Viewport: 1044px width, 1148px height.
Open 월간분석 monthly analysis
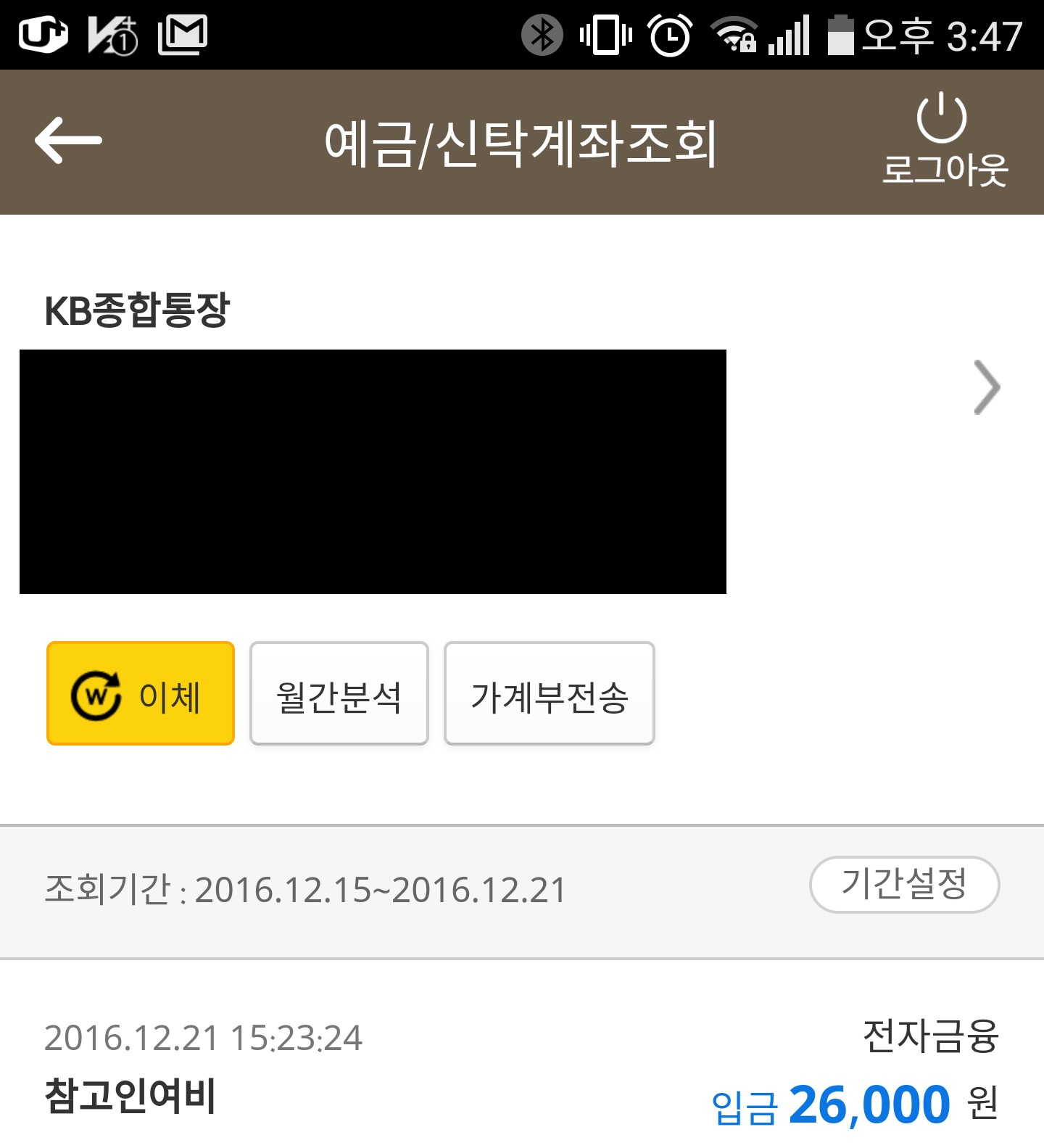pyautogui.click(x=339, y=693)
